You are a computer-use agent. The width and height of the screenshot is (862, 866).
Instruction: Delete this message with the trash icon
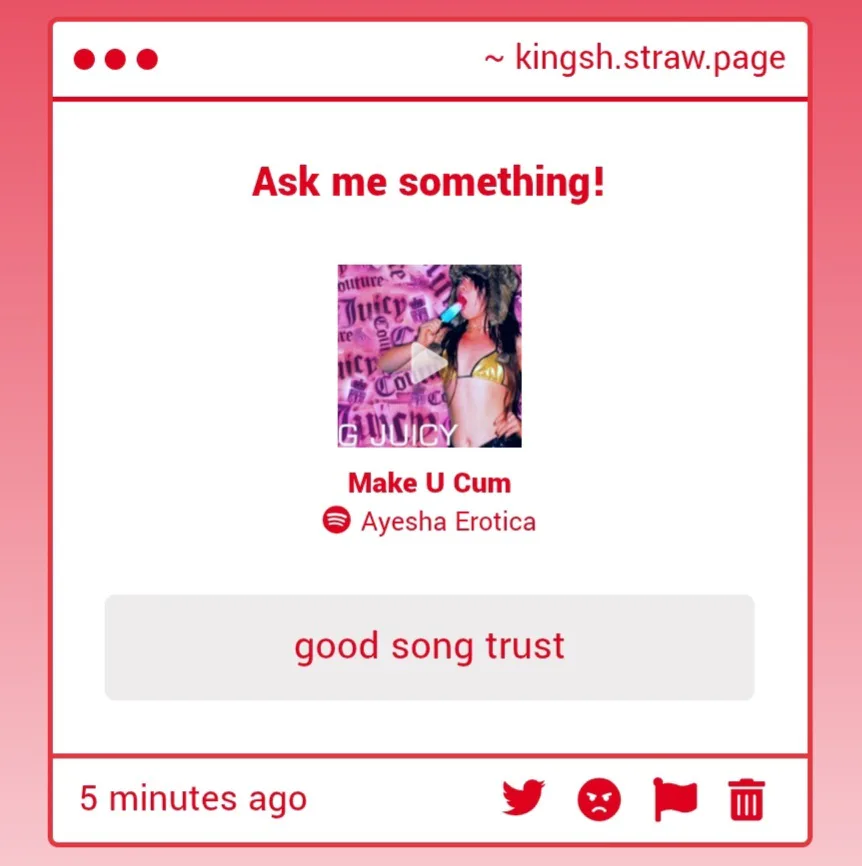pyautogui.click(x=746, y=800)
